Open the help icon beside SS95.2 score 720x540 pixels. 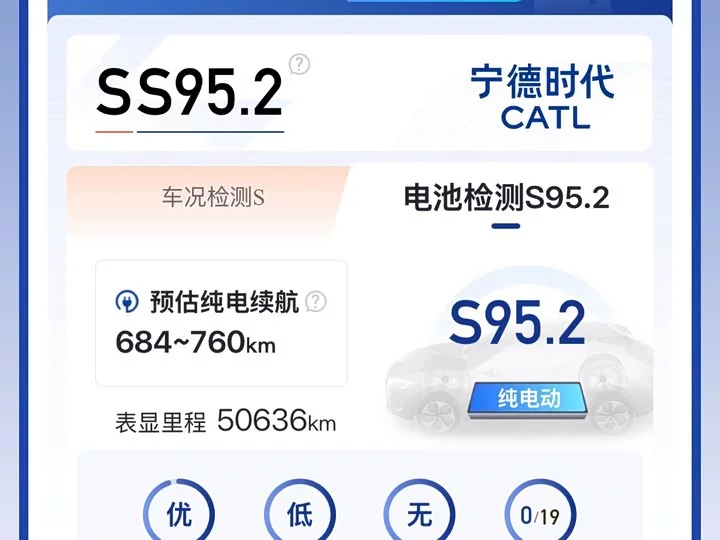pos(299,64)
